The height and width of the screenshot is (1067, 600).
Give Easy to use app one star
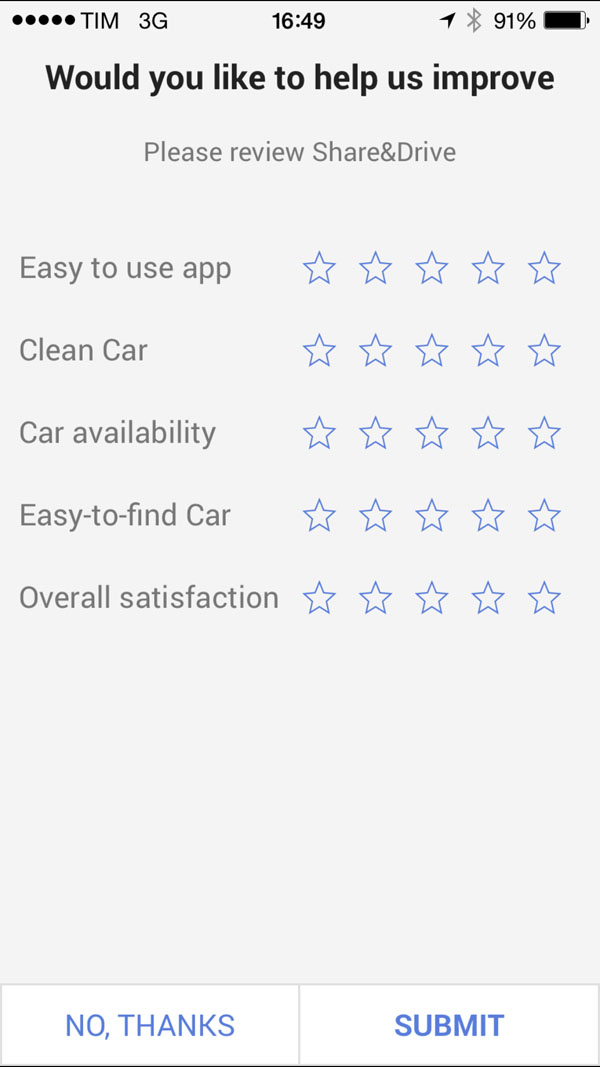pyautogui.click(x=319, y=268)
